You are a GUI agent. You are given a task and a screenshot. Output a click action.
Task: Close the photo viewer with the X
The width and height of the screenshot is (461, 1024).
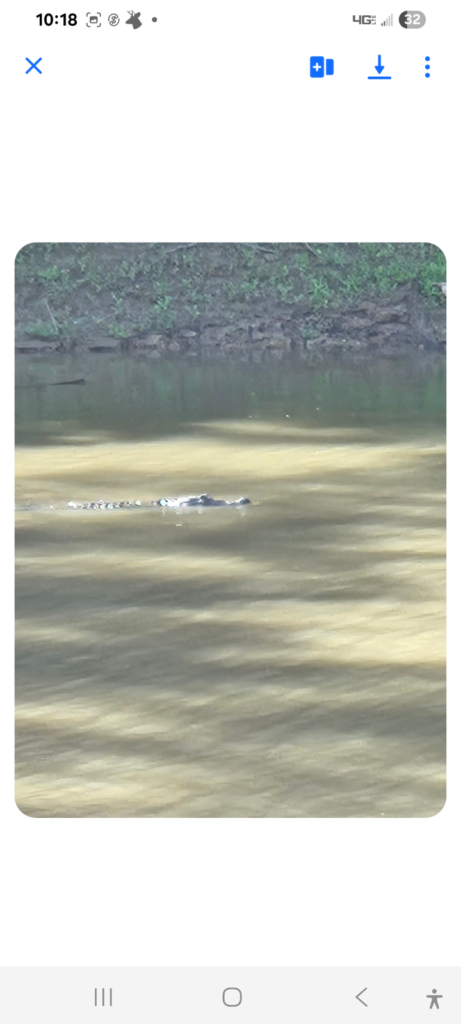click(x=33, y=66)
